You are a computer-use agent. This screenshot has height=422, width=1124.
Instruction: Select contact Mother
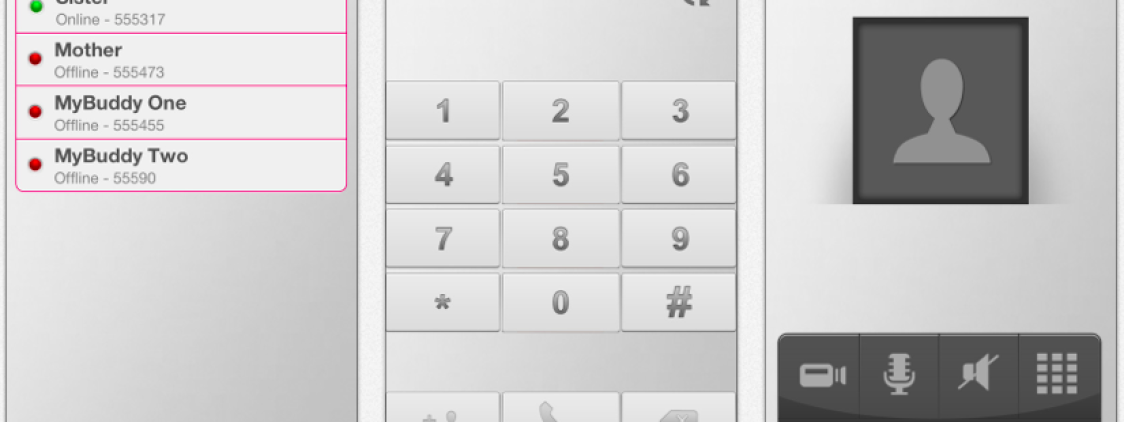pos(181,60)
